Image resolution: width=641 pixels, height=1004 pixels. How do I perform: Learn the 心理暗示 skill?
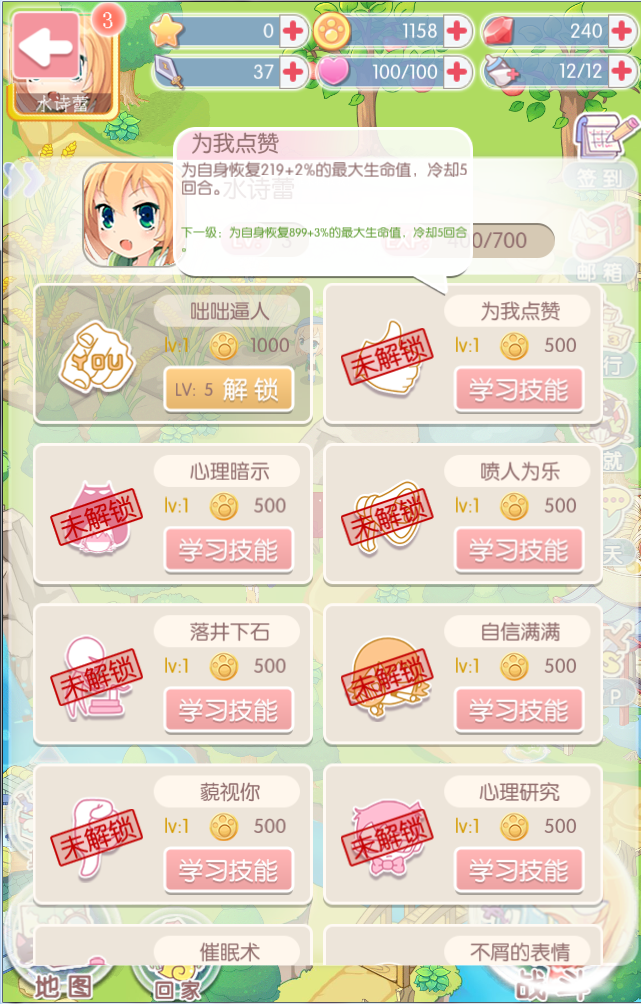click(229, 550)
